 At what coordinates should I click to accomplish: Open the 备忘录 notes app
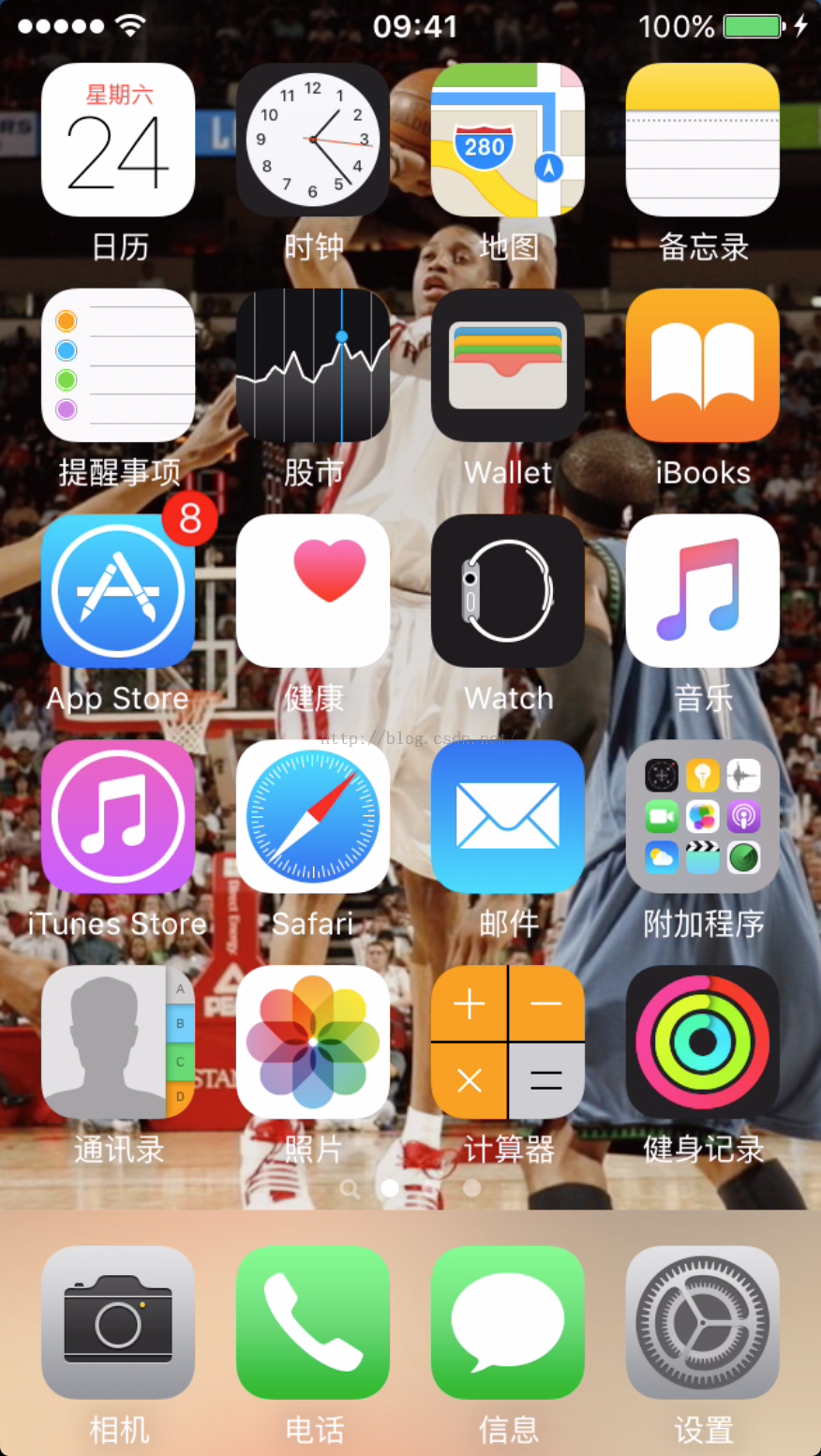(x=703, y=140)
